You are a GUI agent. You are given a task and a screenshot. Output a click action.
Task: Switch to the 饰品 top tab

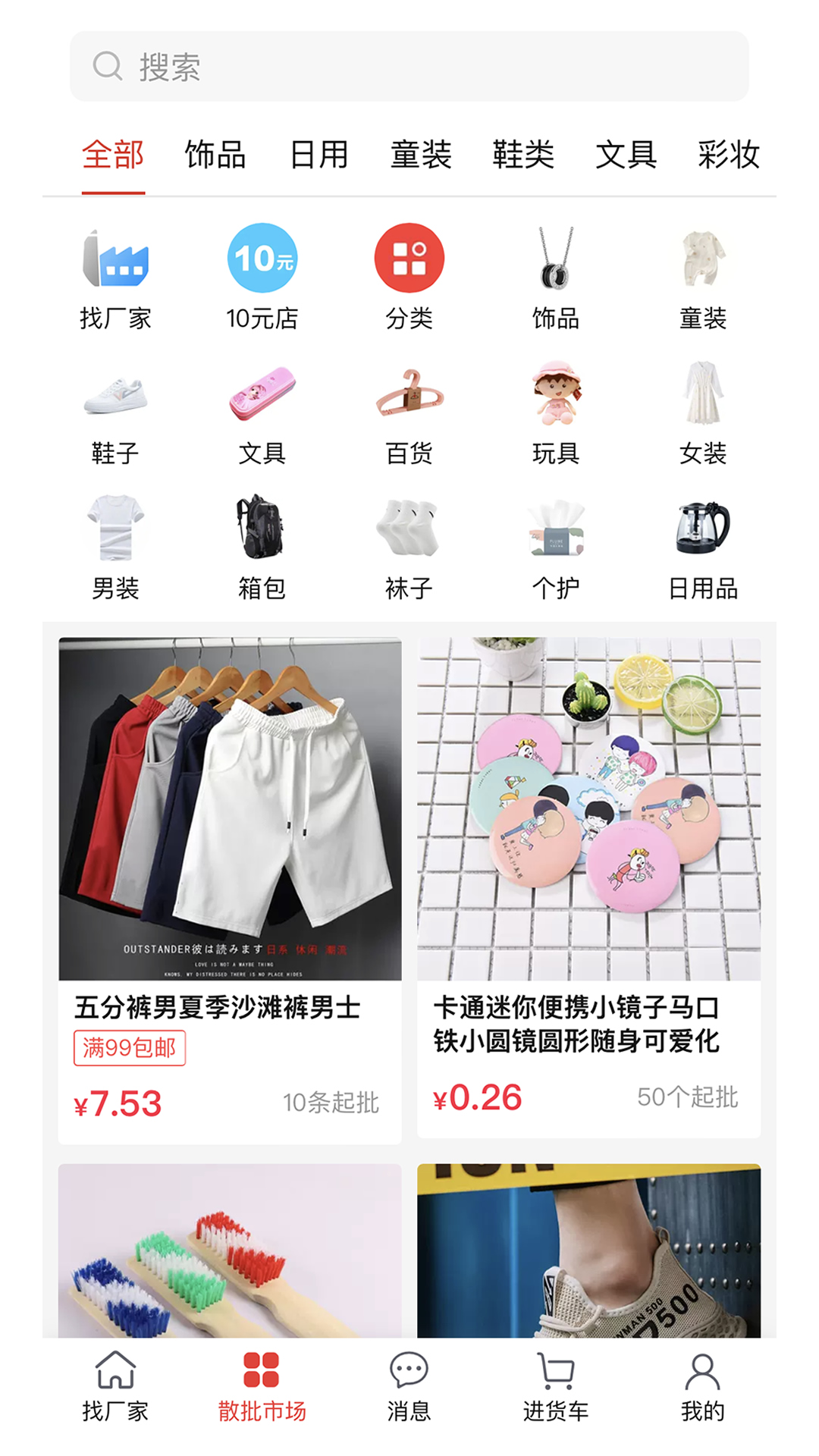(x=215, y=155)
